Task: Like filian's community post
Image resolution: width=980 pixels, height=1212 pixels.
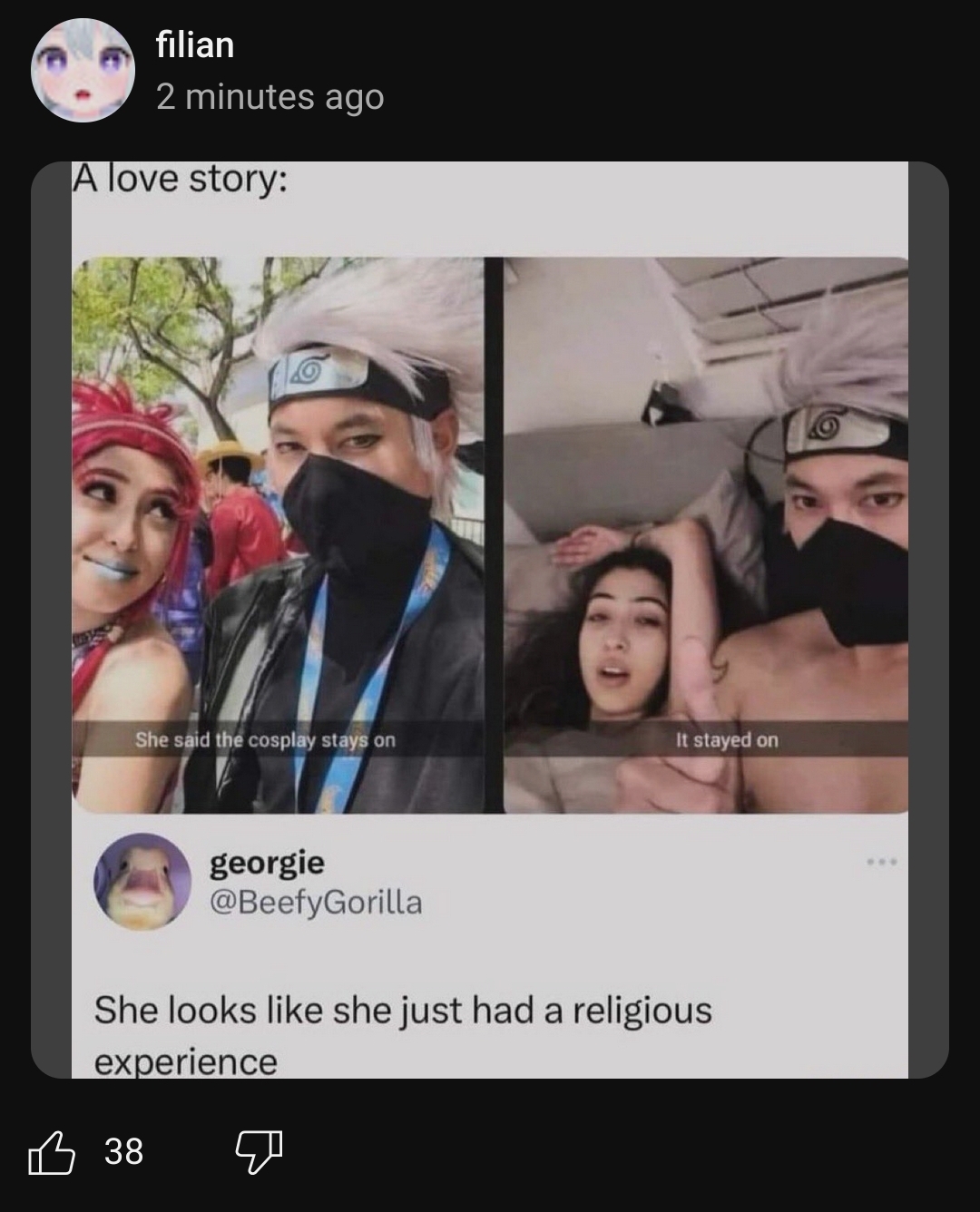Action: (x=52, y=1152)
